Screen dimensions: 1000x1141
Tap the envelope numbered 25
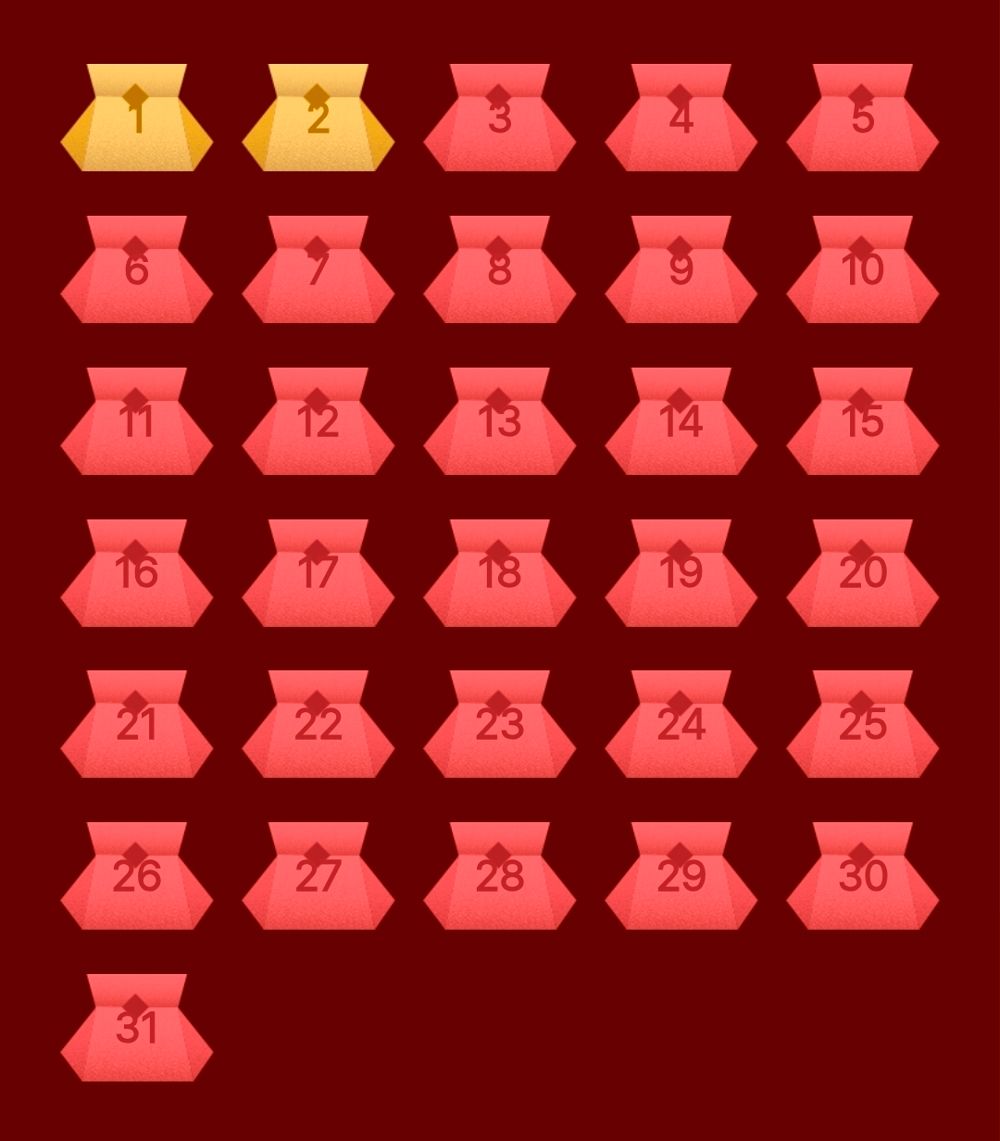coord(862,727)
